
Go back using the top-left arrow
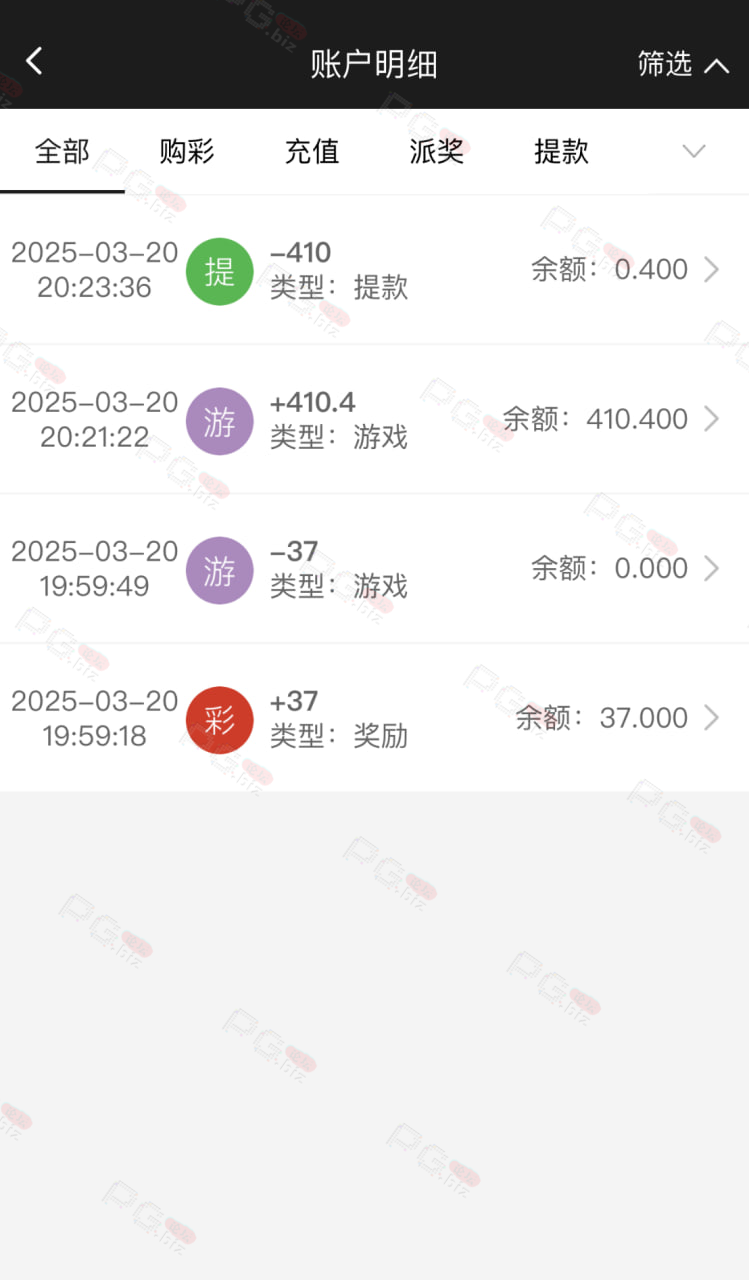coord(34,62)
